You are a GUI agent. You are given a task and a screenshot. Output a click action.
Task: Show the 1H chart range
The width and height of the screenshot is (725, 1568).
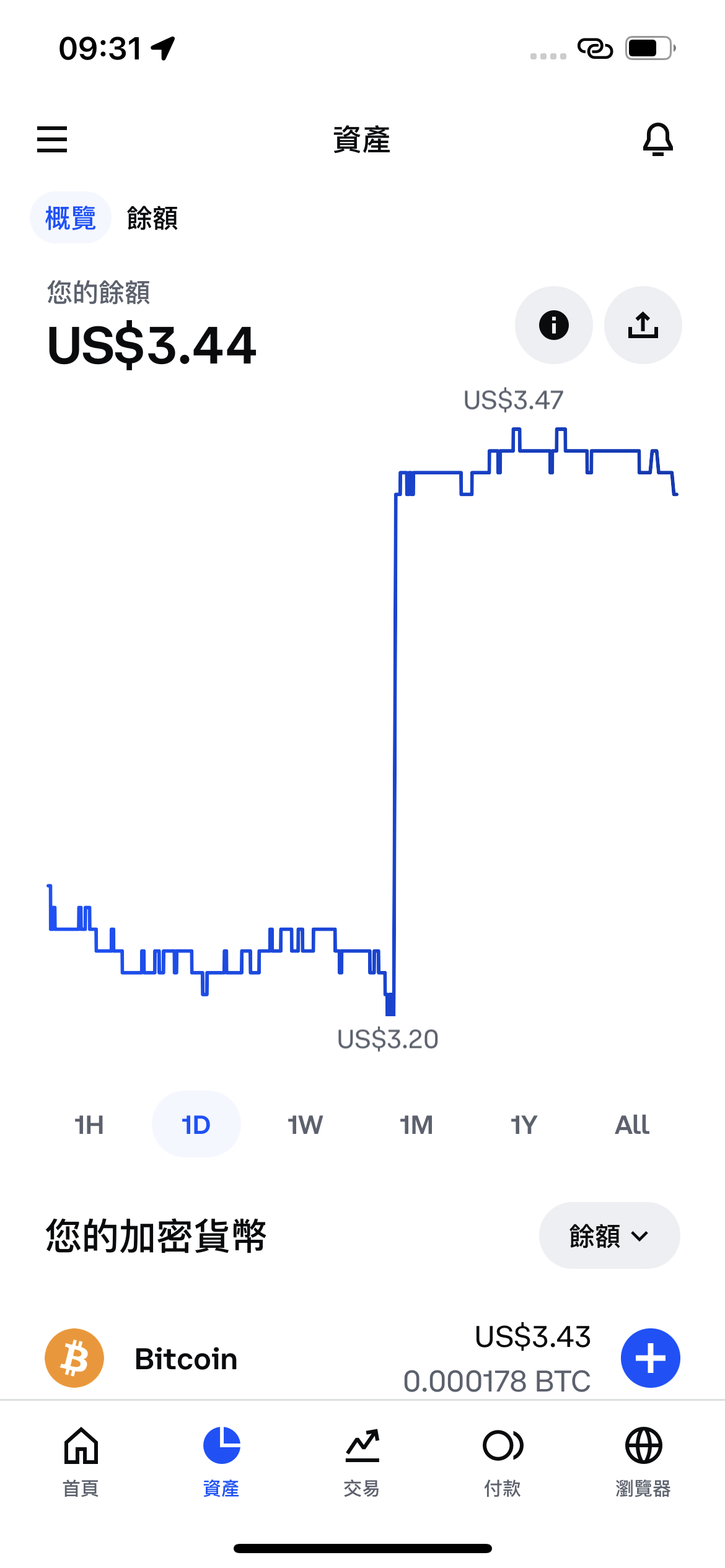89,1124
